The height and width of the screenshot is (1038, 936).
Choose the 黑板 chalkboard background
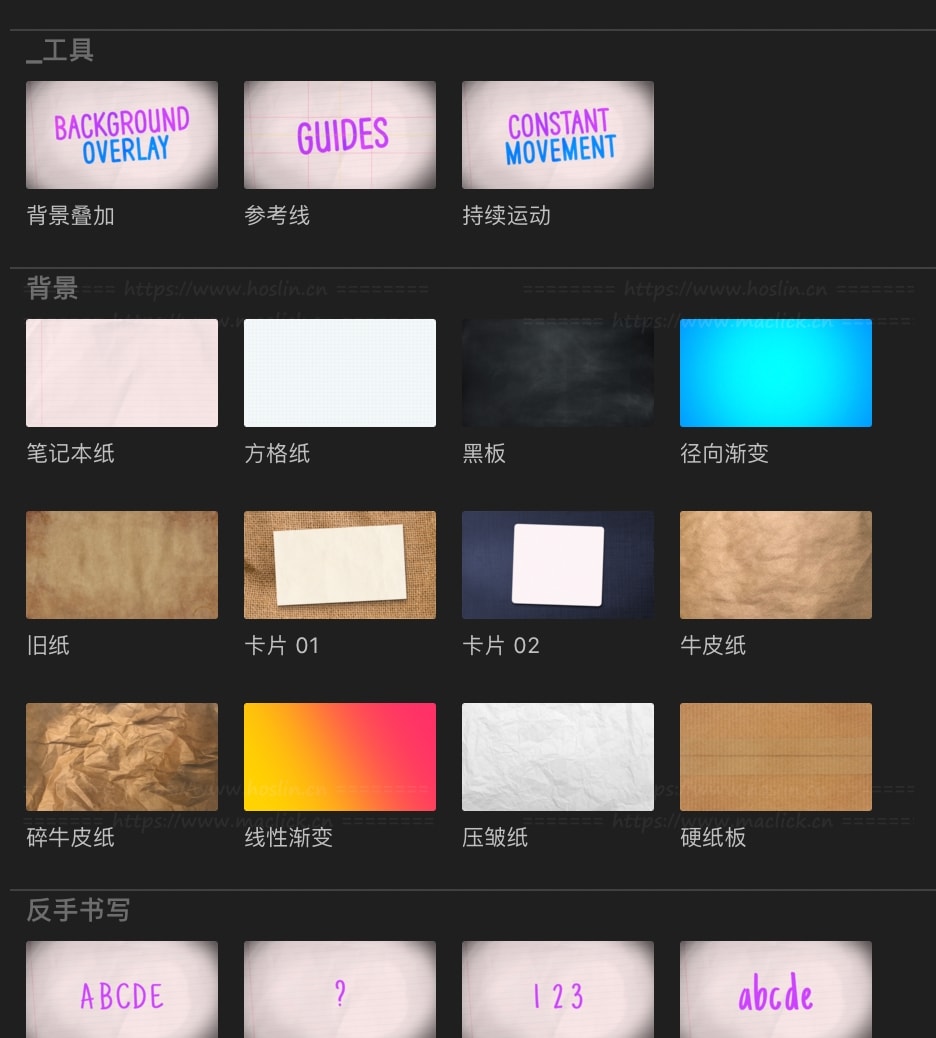558,373
